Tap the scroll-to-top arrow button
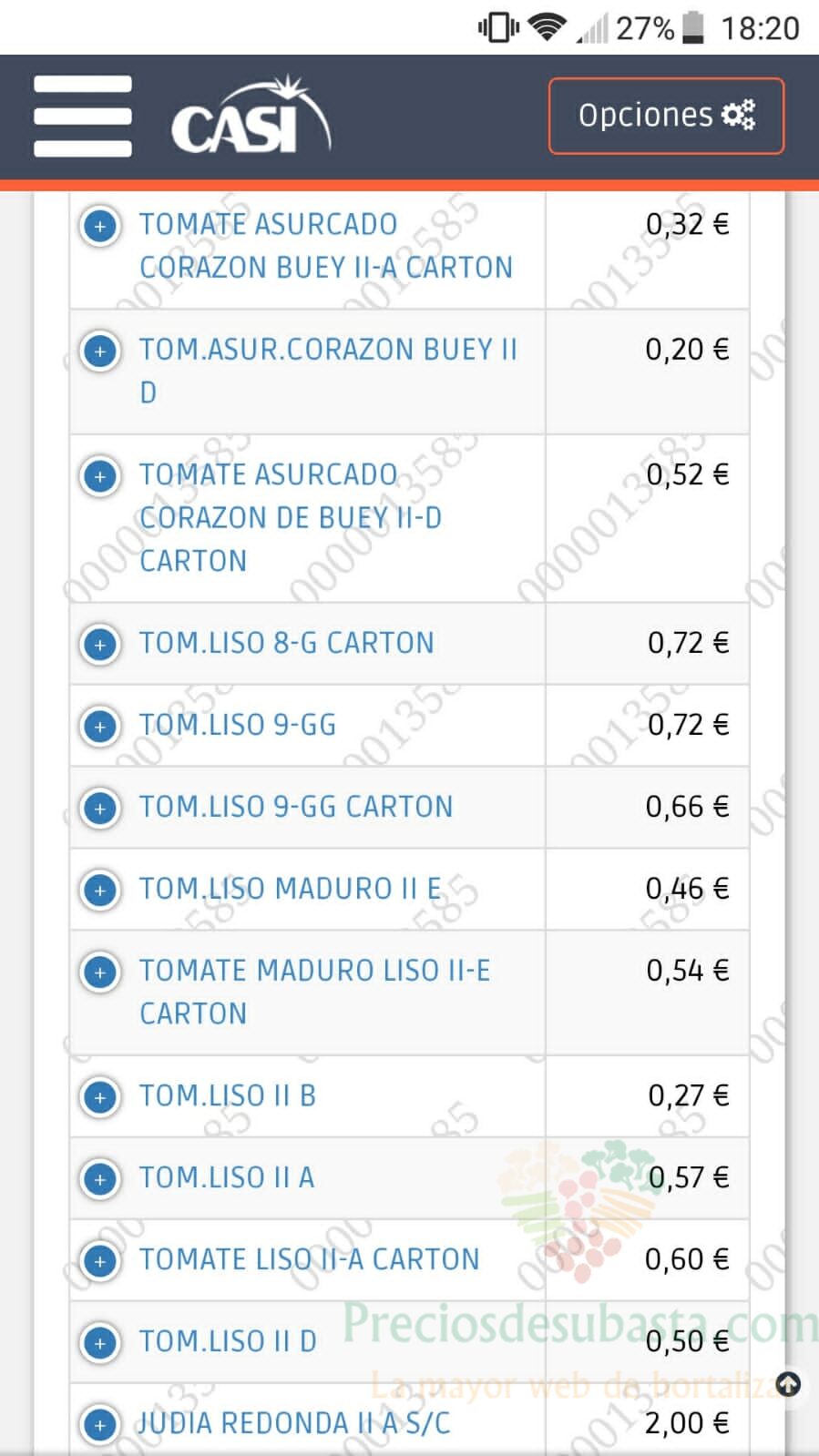 click(x=788, y=1385)
